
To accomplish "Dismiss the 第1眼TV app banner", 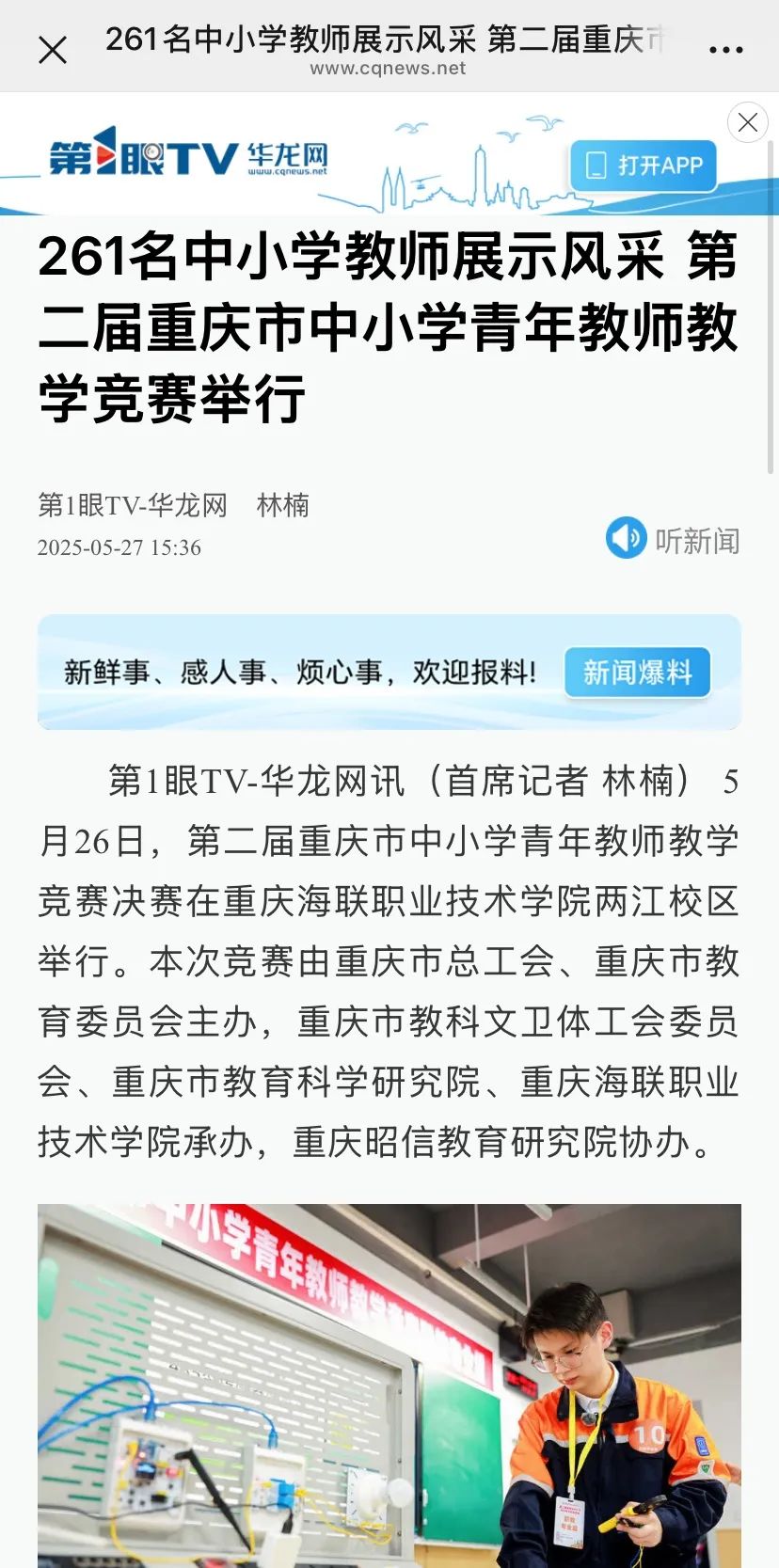I will [x=747, y=122].
